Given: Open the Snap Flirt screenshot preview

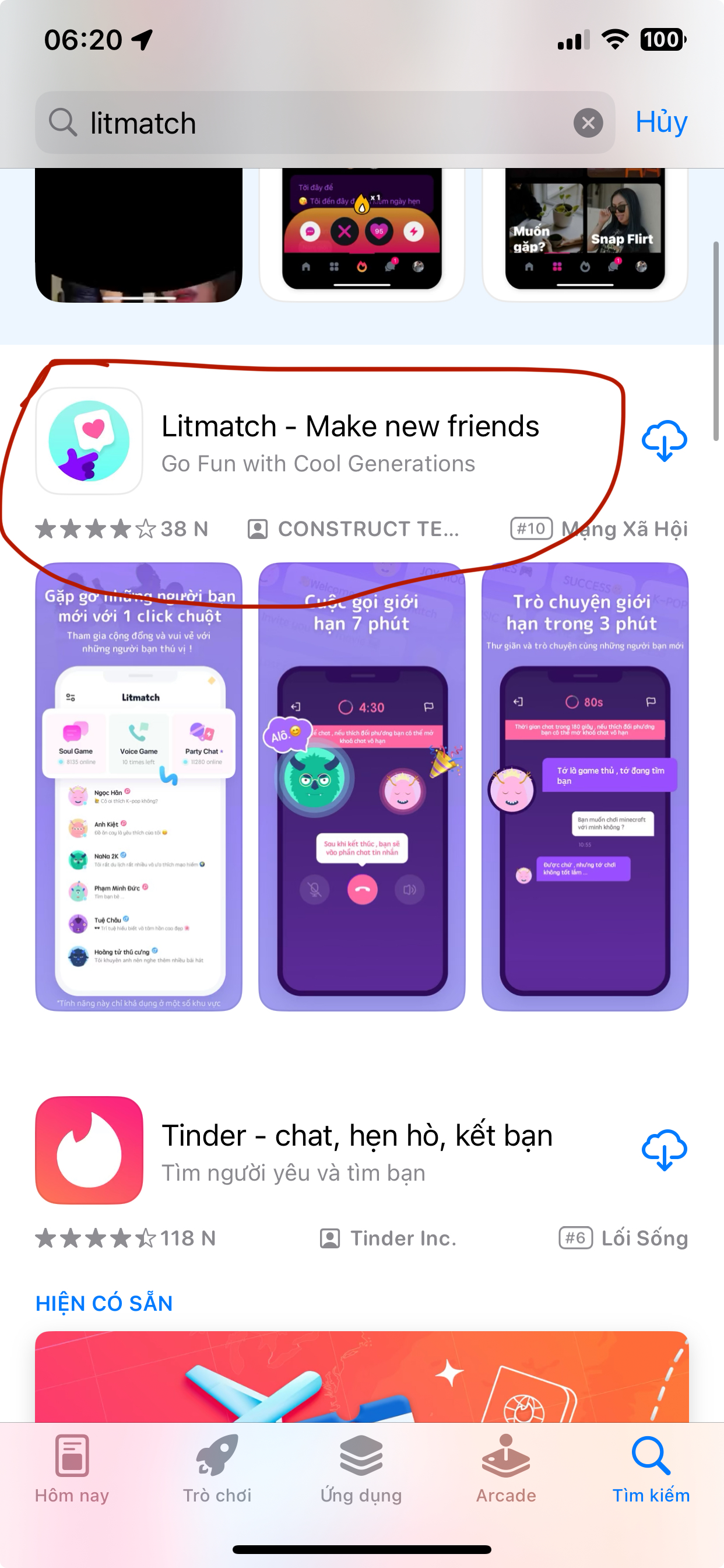Looking at the screenshot, I should coord(584,235).
